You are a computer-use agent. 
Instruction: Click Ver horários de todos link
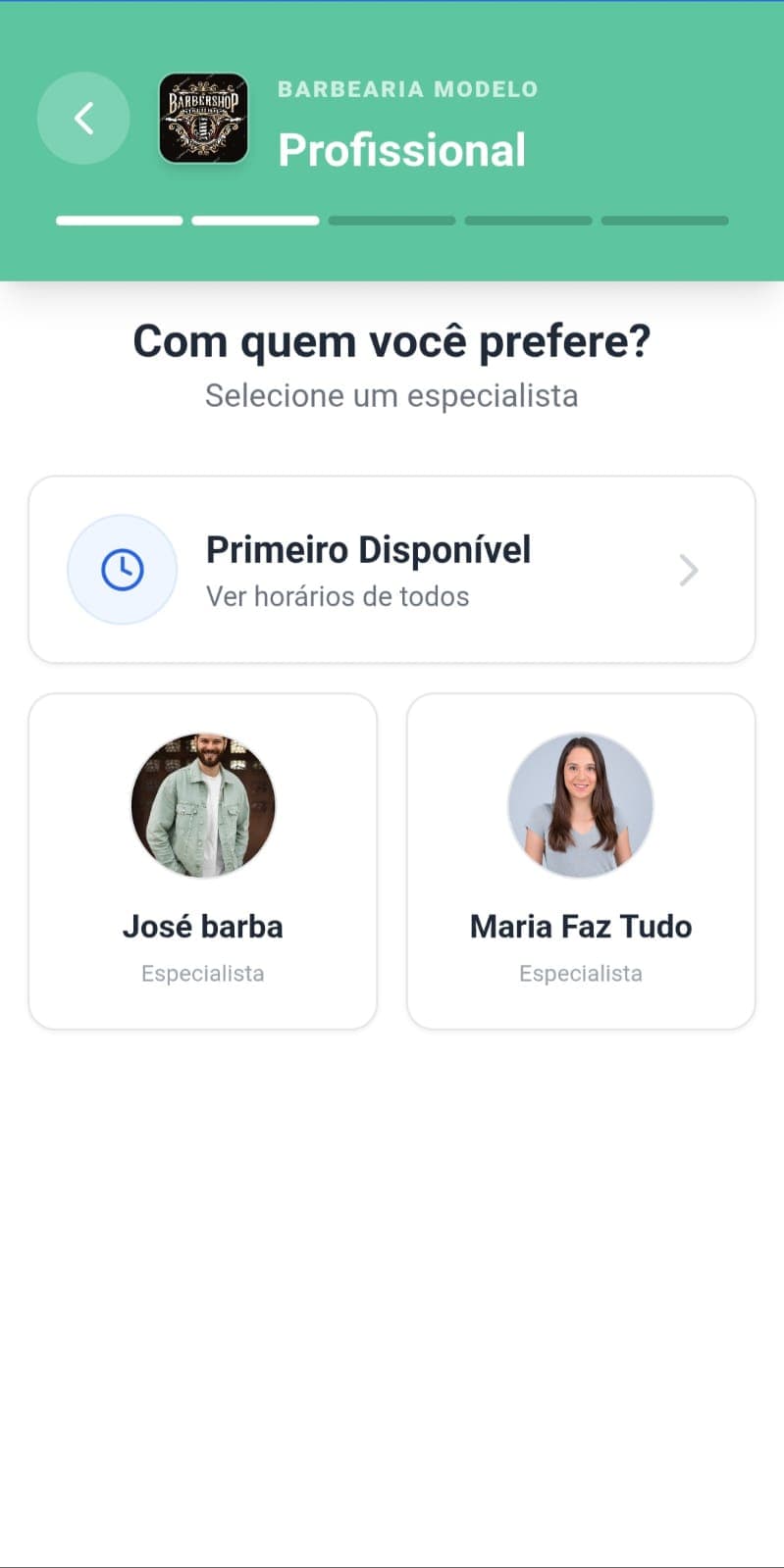[337, 596]
